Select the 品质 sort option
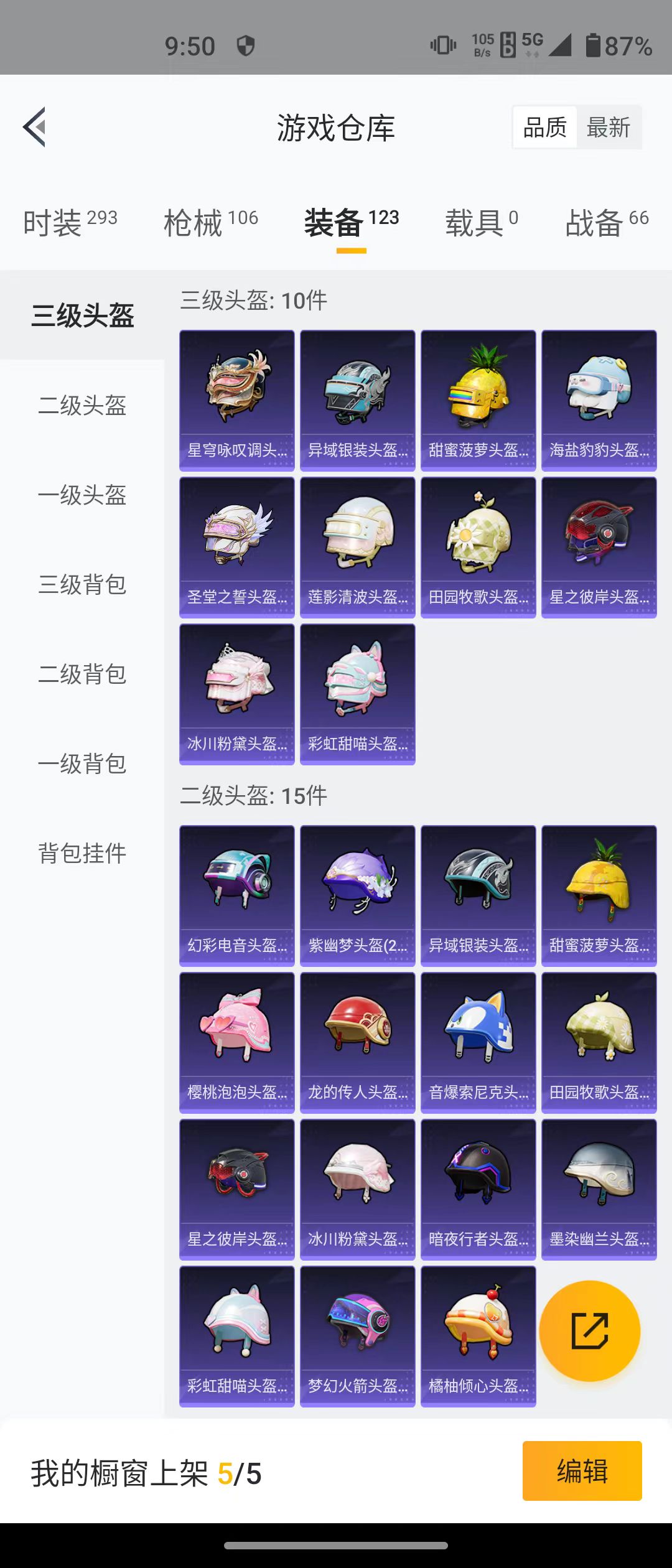 (x=544, y=128)
